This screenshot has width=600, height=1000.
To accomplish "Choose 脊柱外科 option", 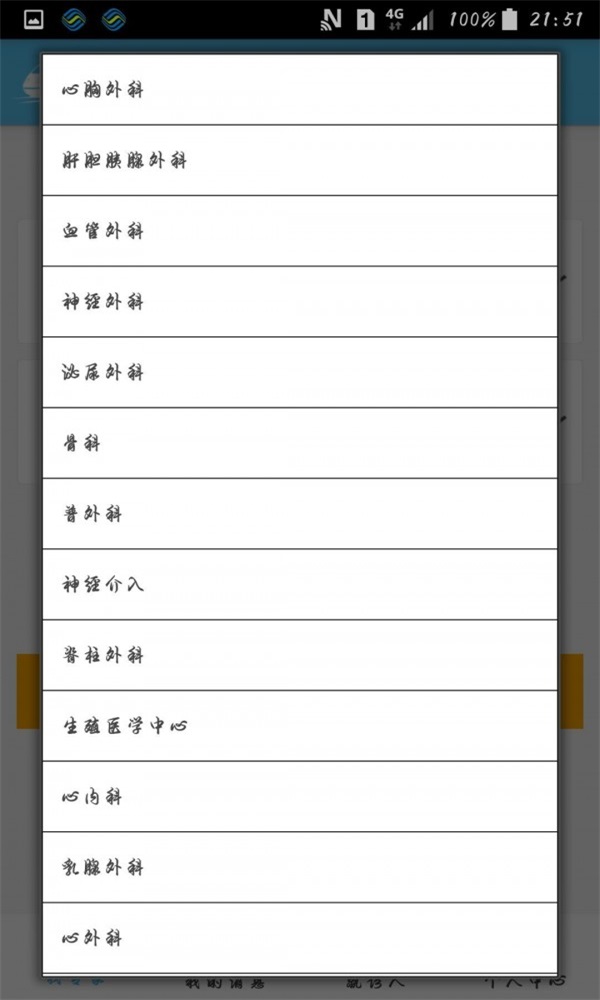I will [300, 655].
